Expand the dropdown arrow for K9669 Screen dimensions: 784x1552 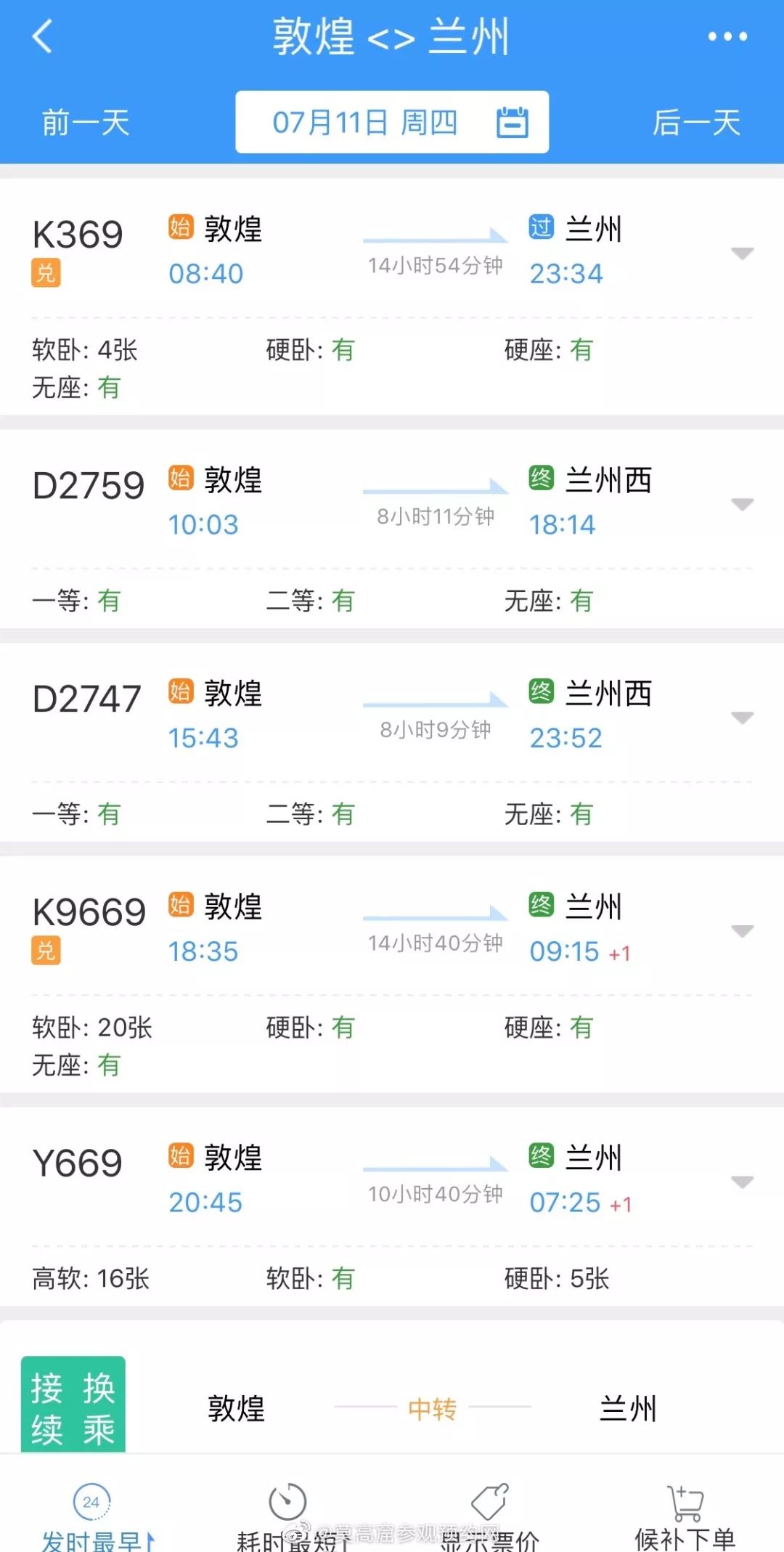[742, 931]
